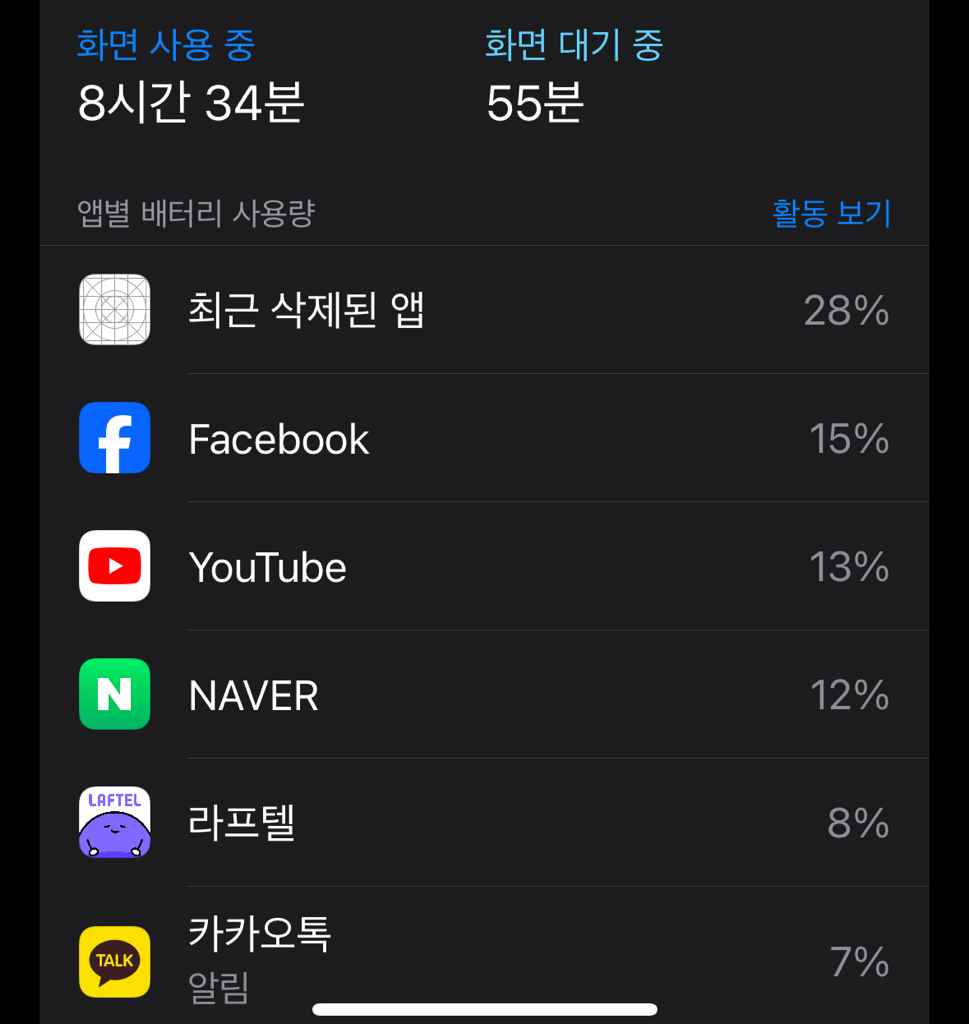This screenshot has width=969, height=1024.
Task: Select the 최근 삭제된 앱 battery row
Action: 484,310
